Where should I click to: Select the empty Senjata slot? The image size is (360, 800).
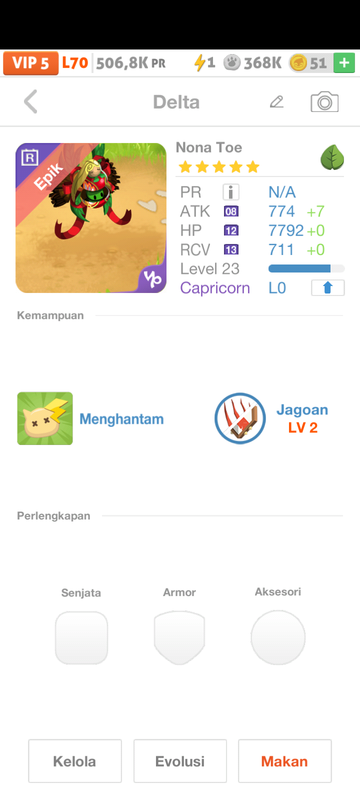(81, 638)
